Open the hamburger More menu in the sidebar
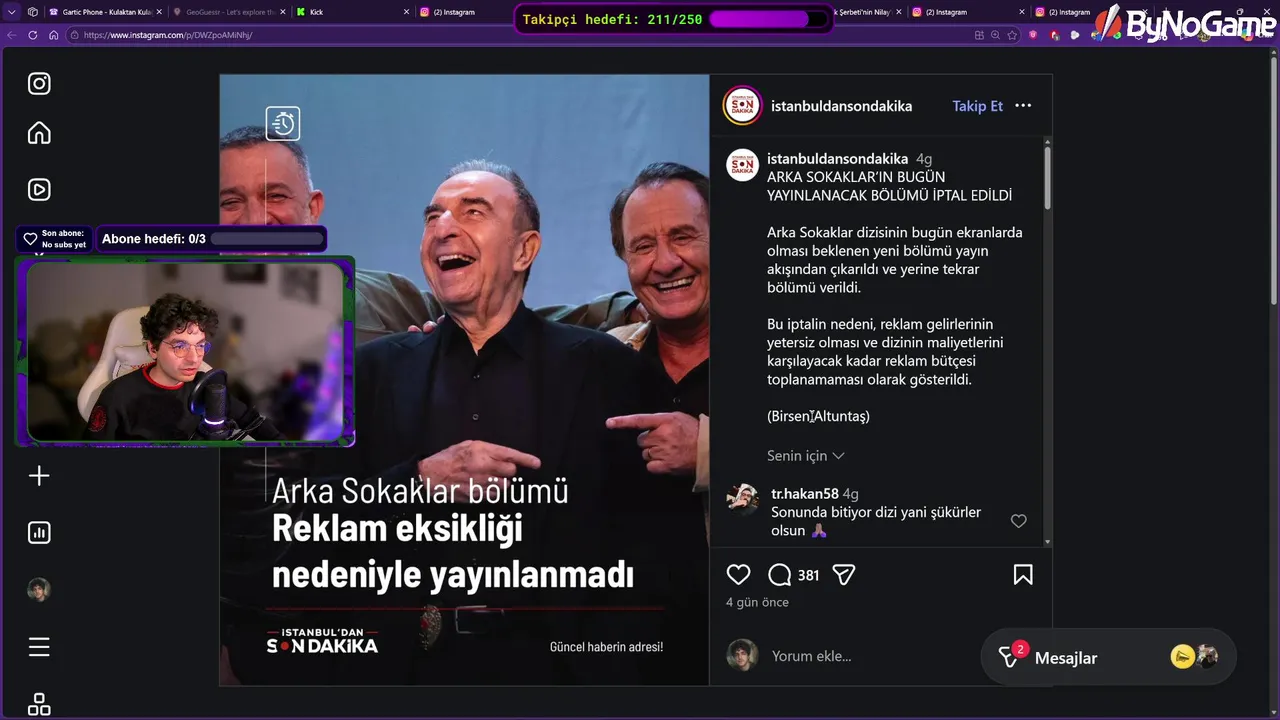This screenshot has height=720, width=1280. (x=39, y=647)
